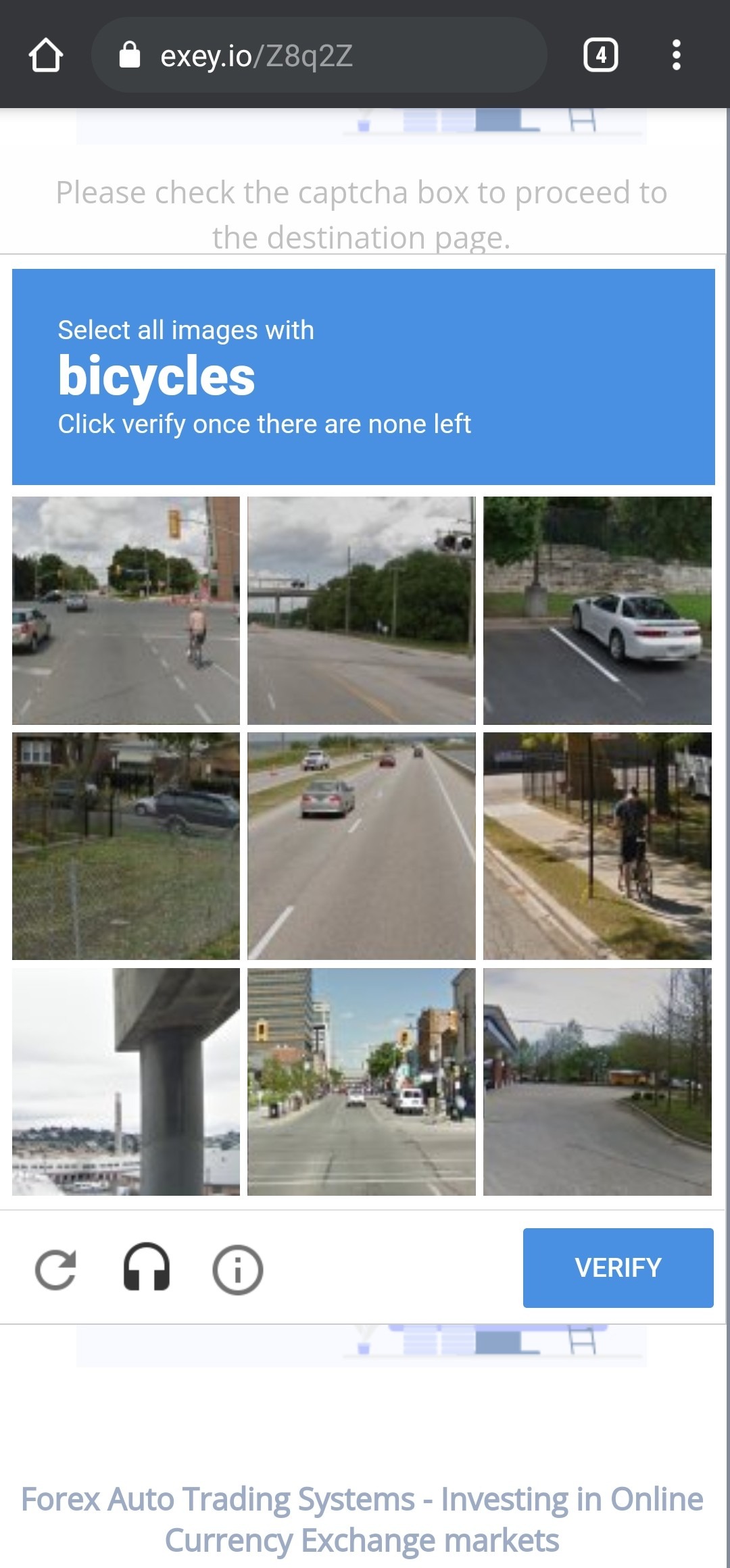Select the tile with the parked white car
The image size is (730, 1568).
(597, 610)
